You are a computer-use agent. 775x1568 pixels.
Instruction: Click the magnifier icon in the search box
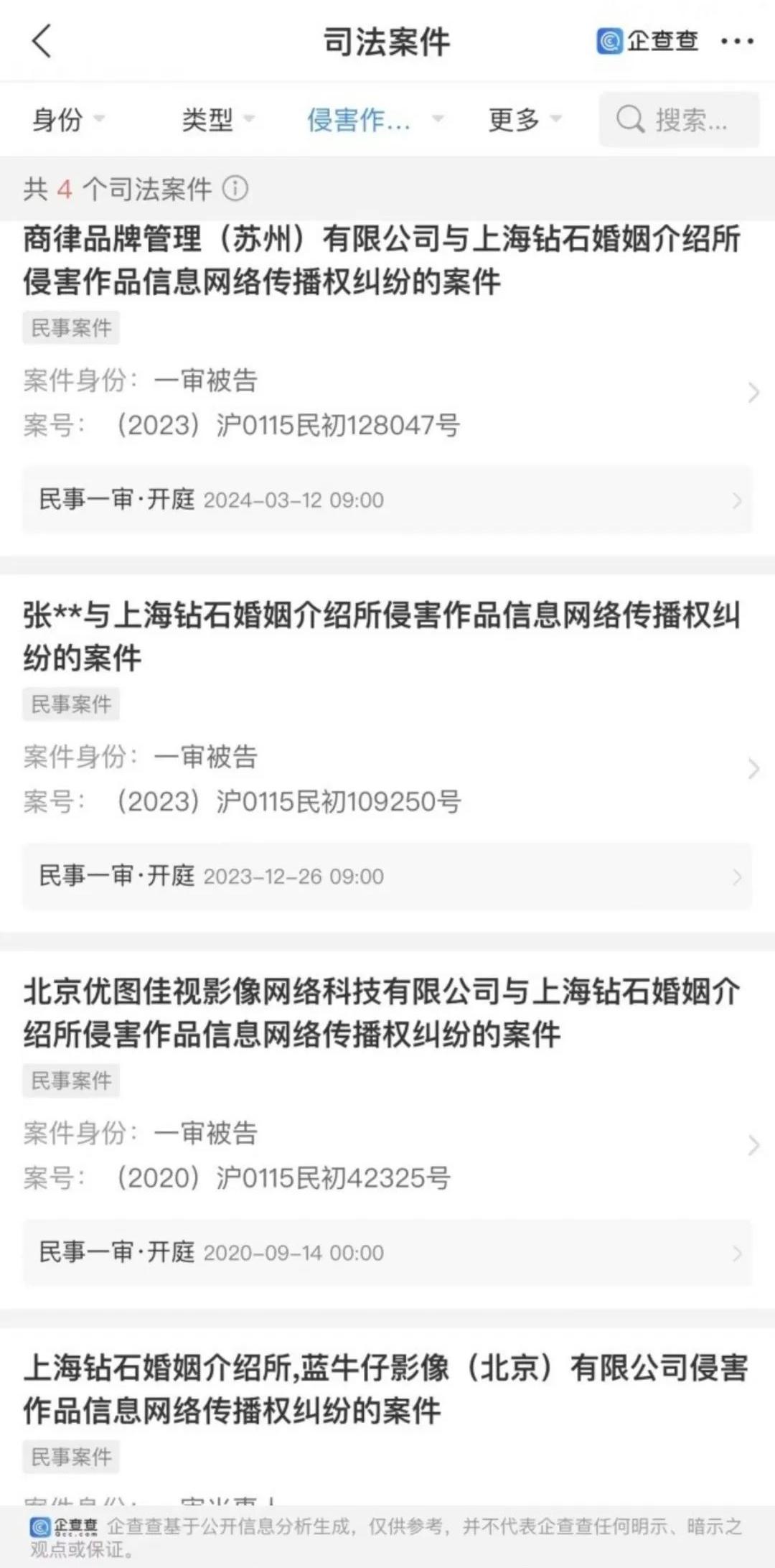pyautogui.click(x=629, y=118)
